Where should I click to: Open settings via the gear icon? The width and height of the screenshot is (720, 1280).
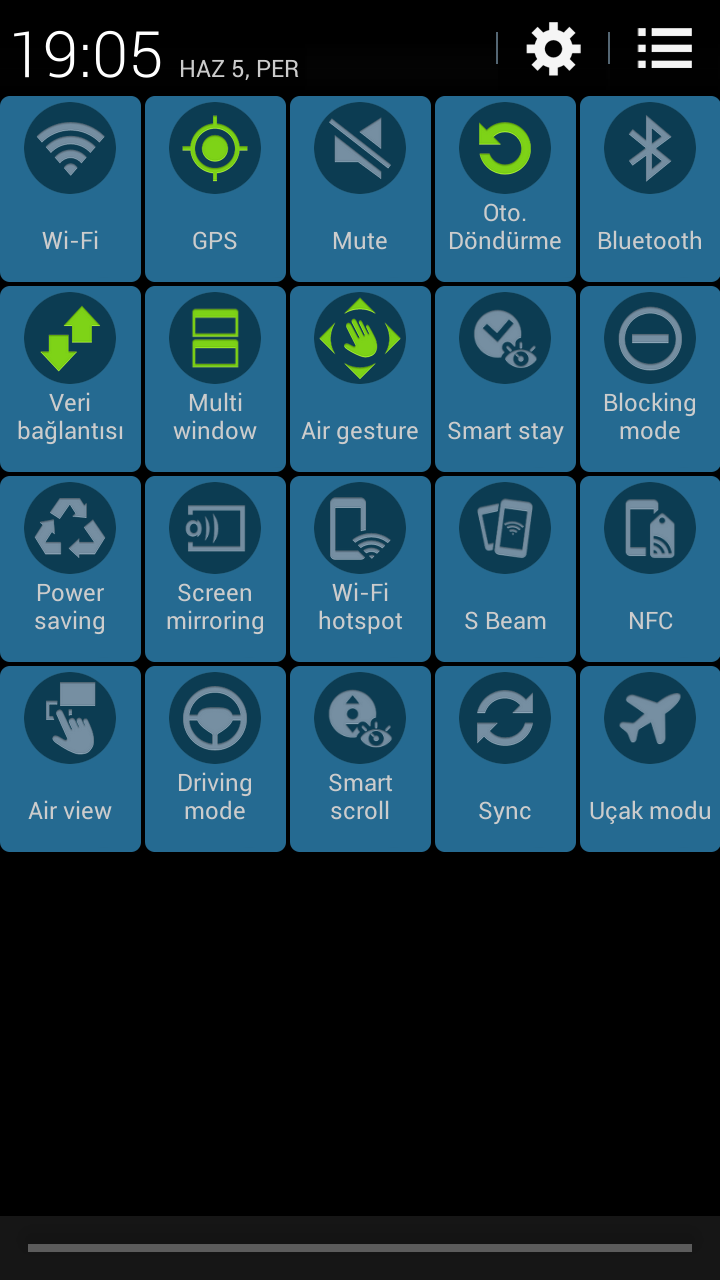point(553,49)
